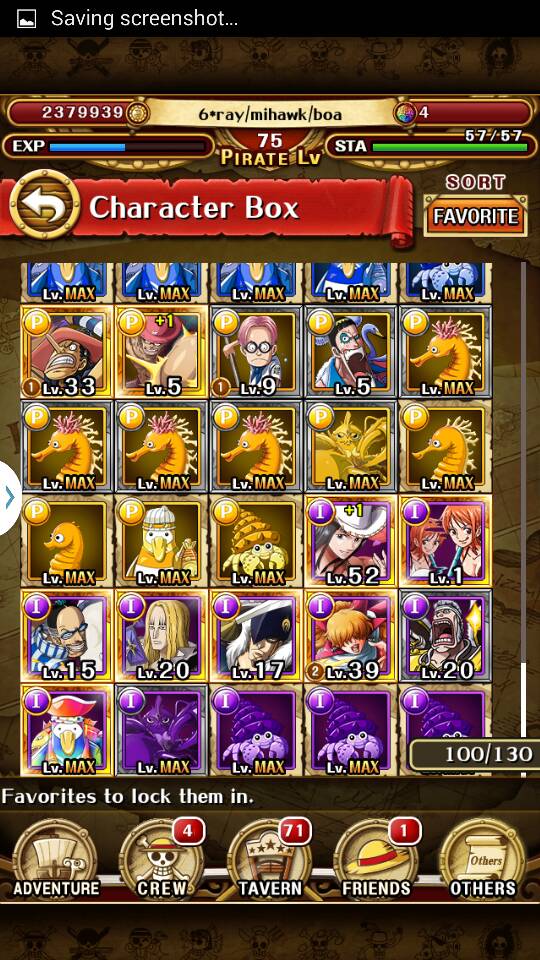Open the Lv.52 character with white hat
Viewport: 540px width, 960px height.
350,541
